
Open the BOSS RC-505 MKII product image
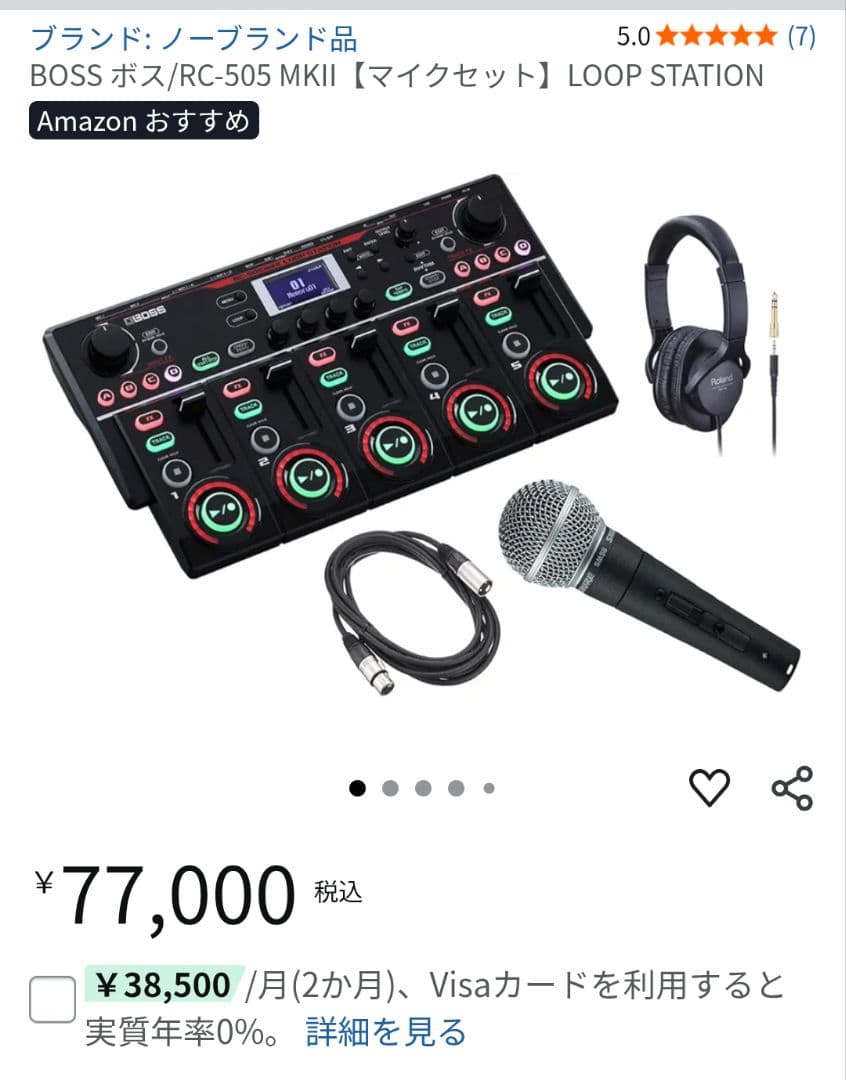(420, 440)
